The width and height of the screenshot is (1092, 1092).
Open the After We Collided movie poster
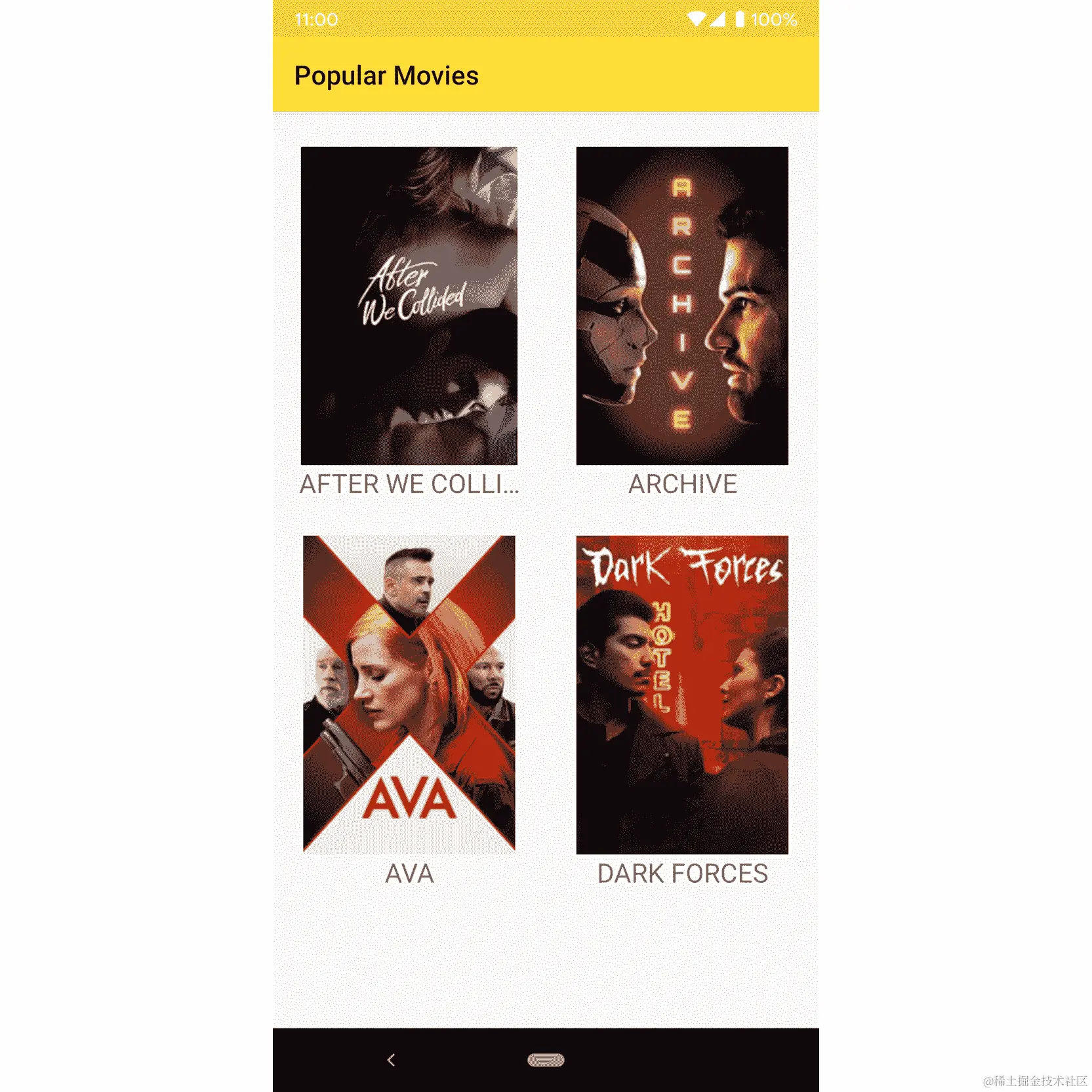point(409,306)
